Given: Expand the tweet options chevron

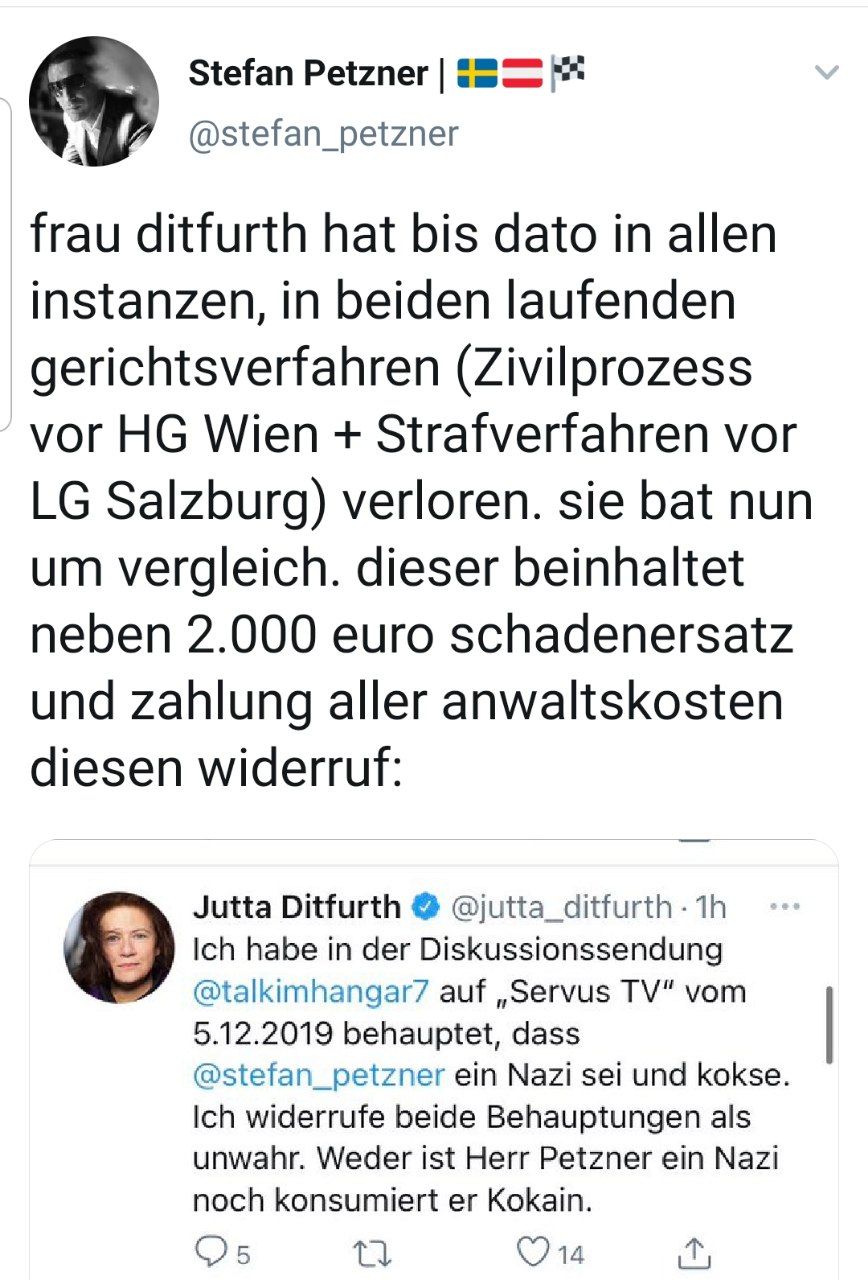Looking at the screenshot, I should [x=826, y=73].
